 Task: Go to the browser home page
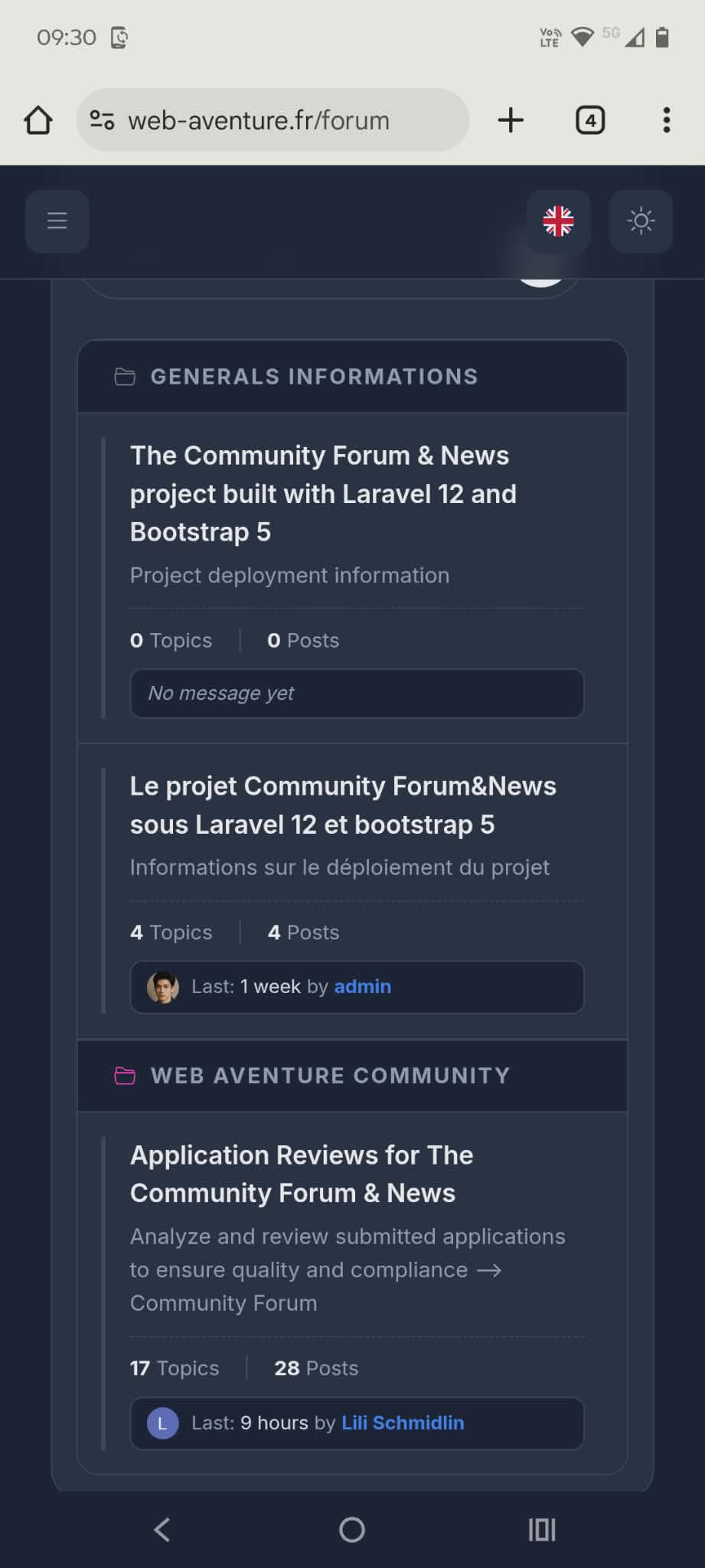[38, 120]
